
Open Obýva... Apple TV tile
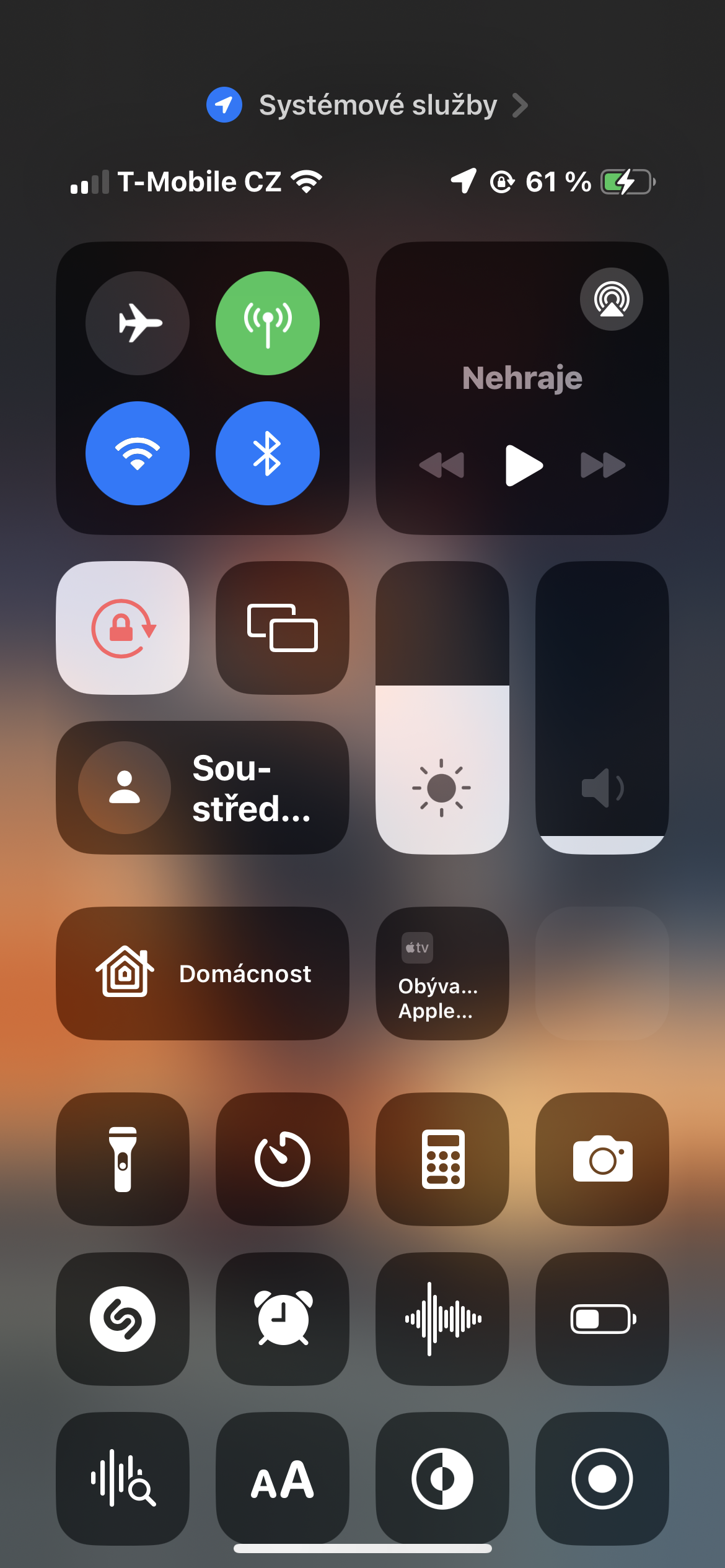[x=442, y=973]
